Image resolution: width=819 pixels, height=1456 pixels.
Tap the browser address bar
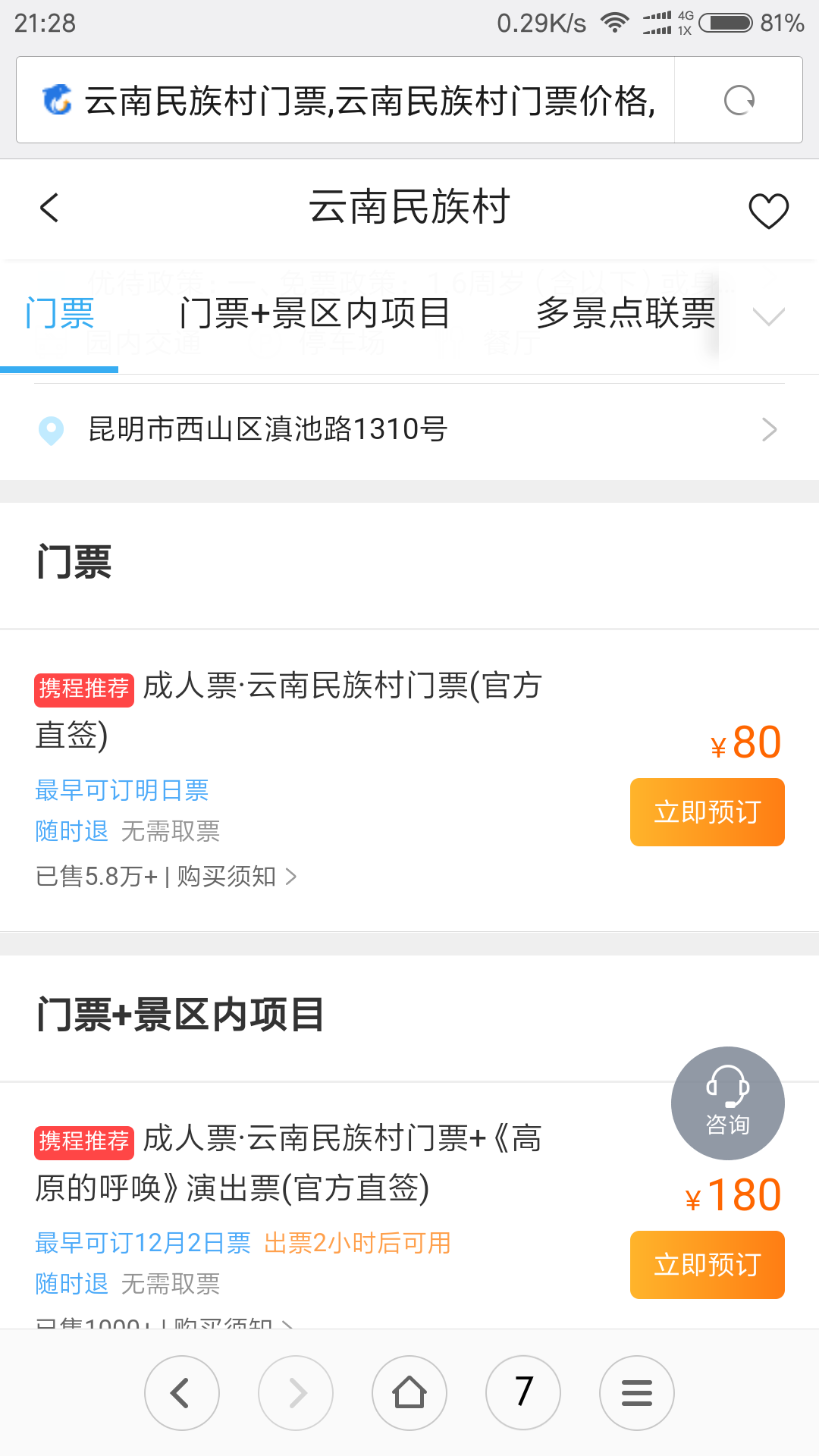click(x=345, y=100)
